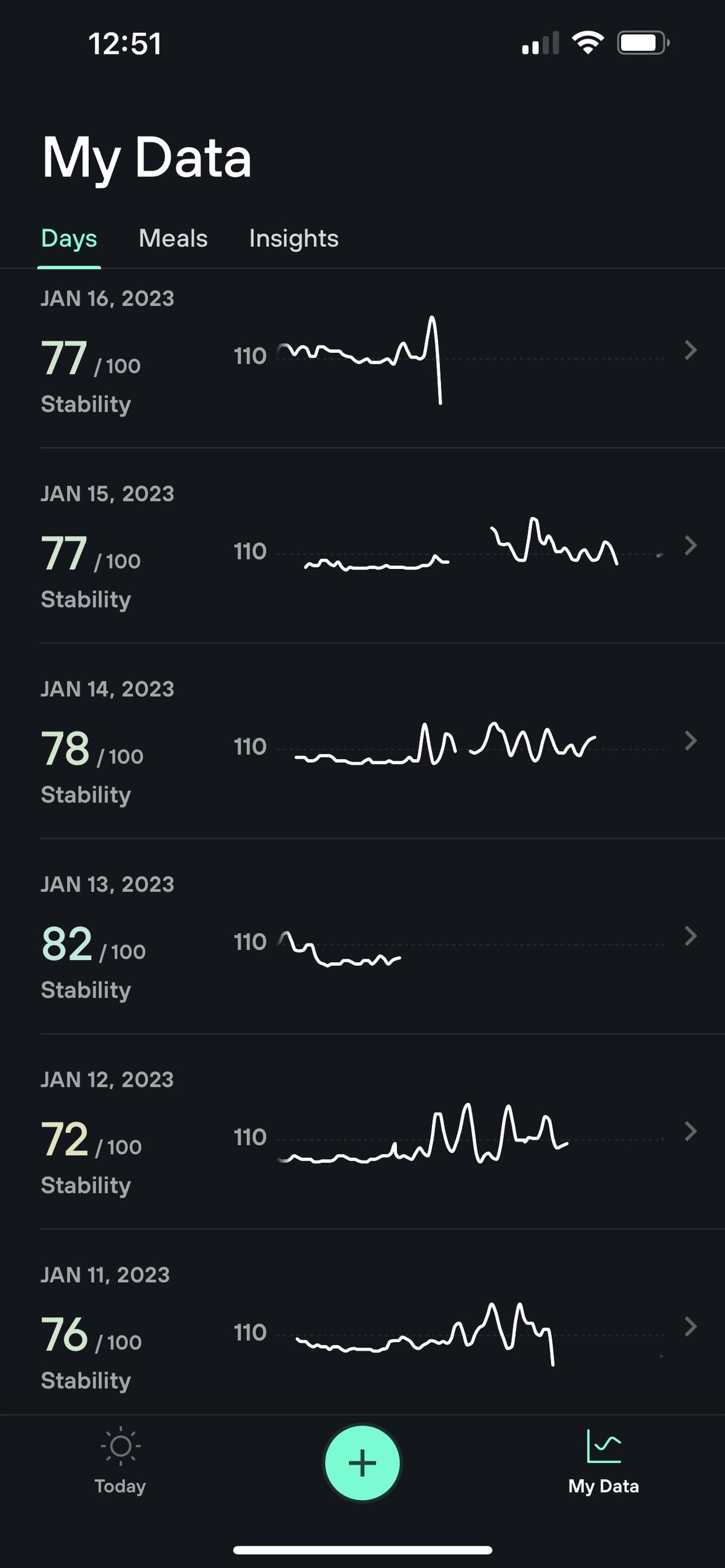
Task: Select the 72 Stability score on Jan 12
Action: pos(66,1141)
